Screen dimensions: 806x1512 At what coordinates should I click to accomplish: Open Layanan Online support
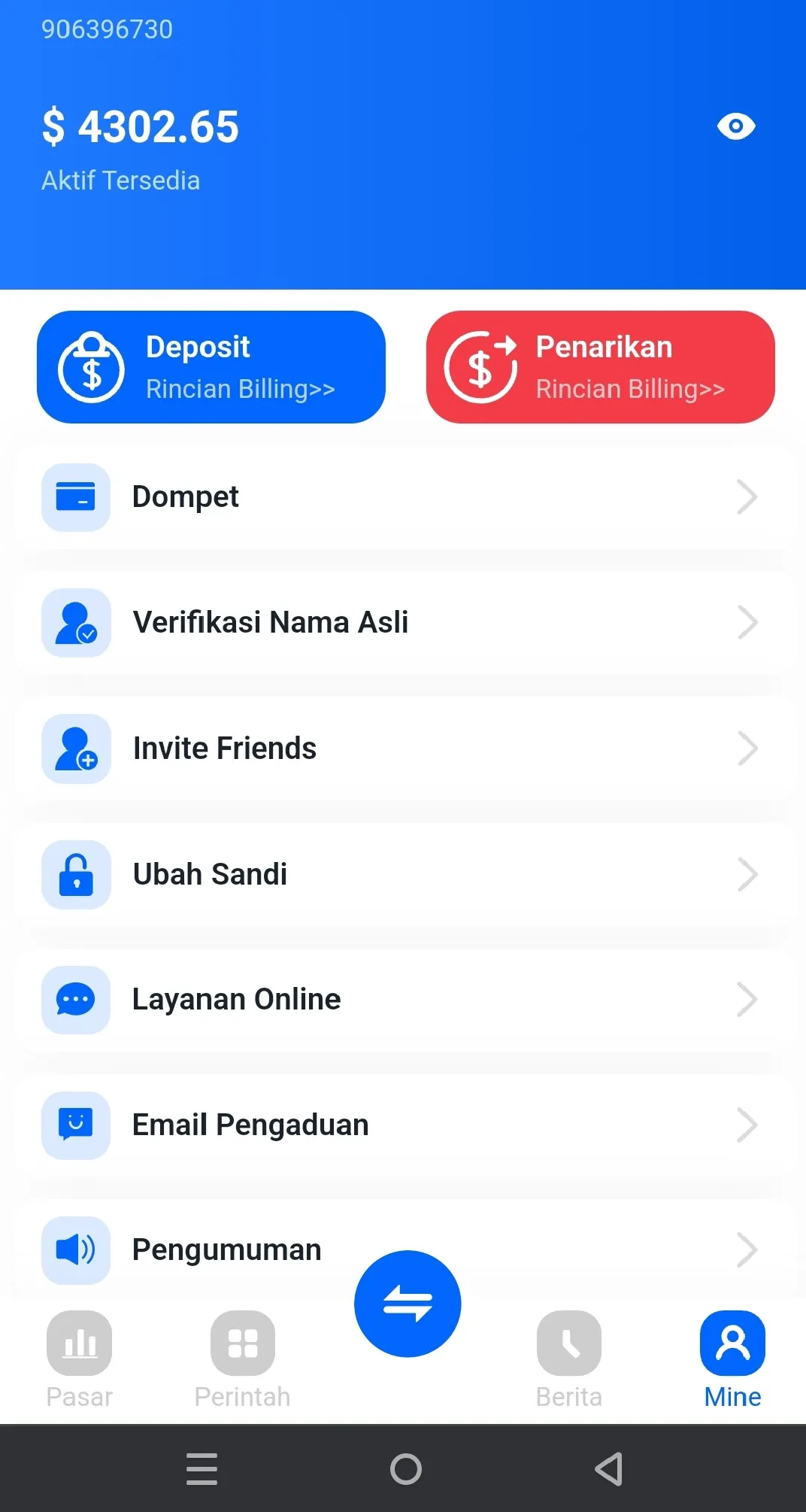(403, 1000)
